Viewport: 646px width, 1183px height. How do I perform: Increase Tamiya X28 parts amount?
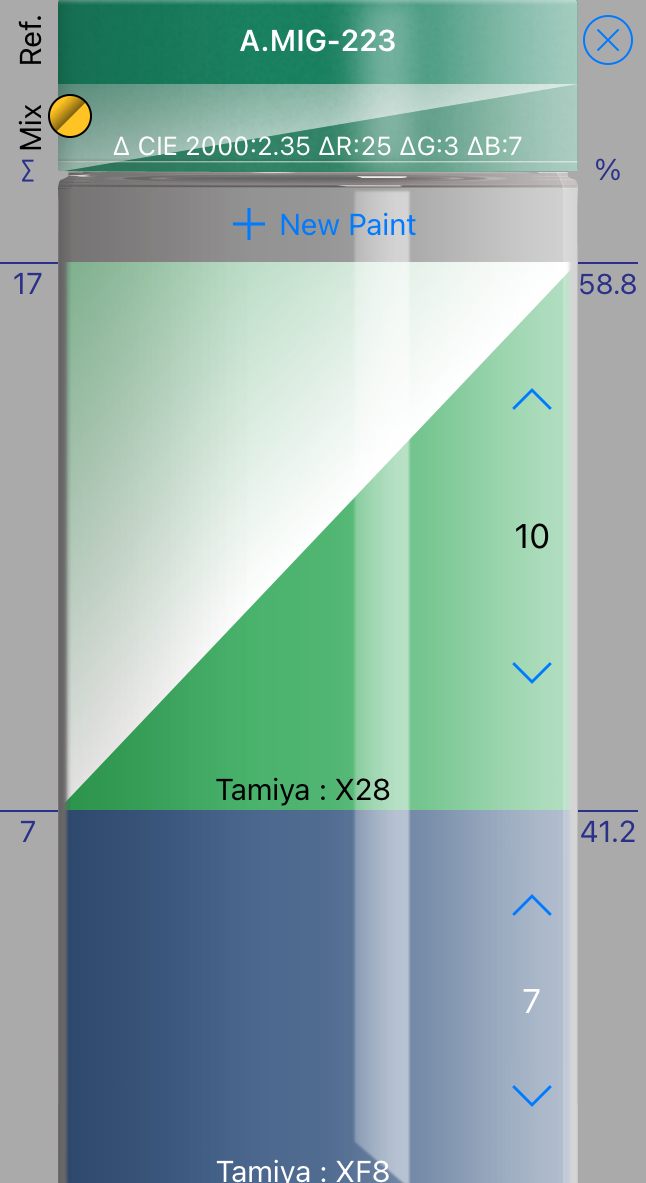coord(531,400)
